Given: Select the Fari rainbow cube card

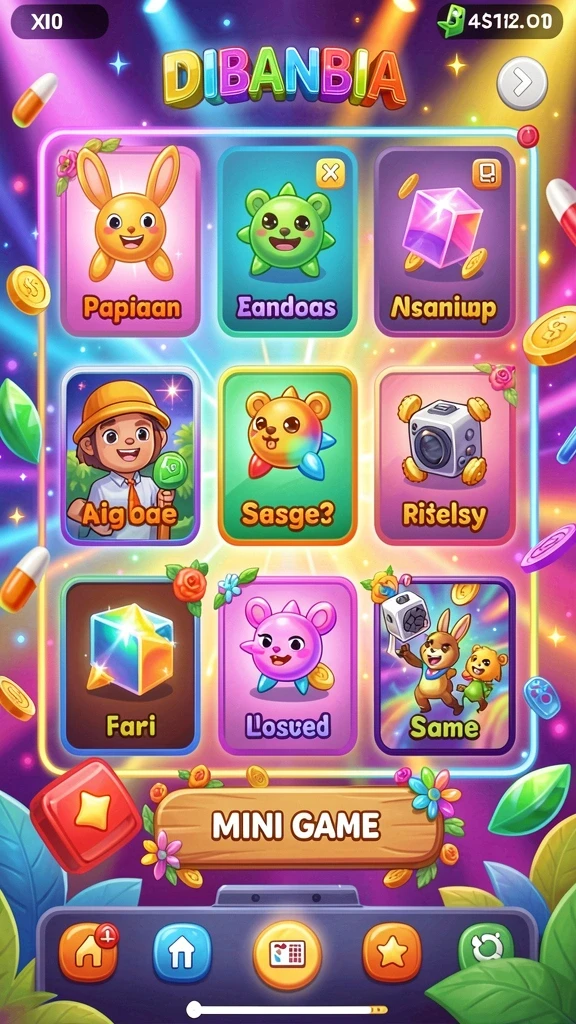Looking at the screenshot, I should (130, 665).
